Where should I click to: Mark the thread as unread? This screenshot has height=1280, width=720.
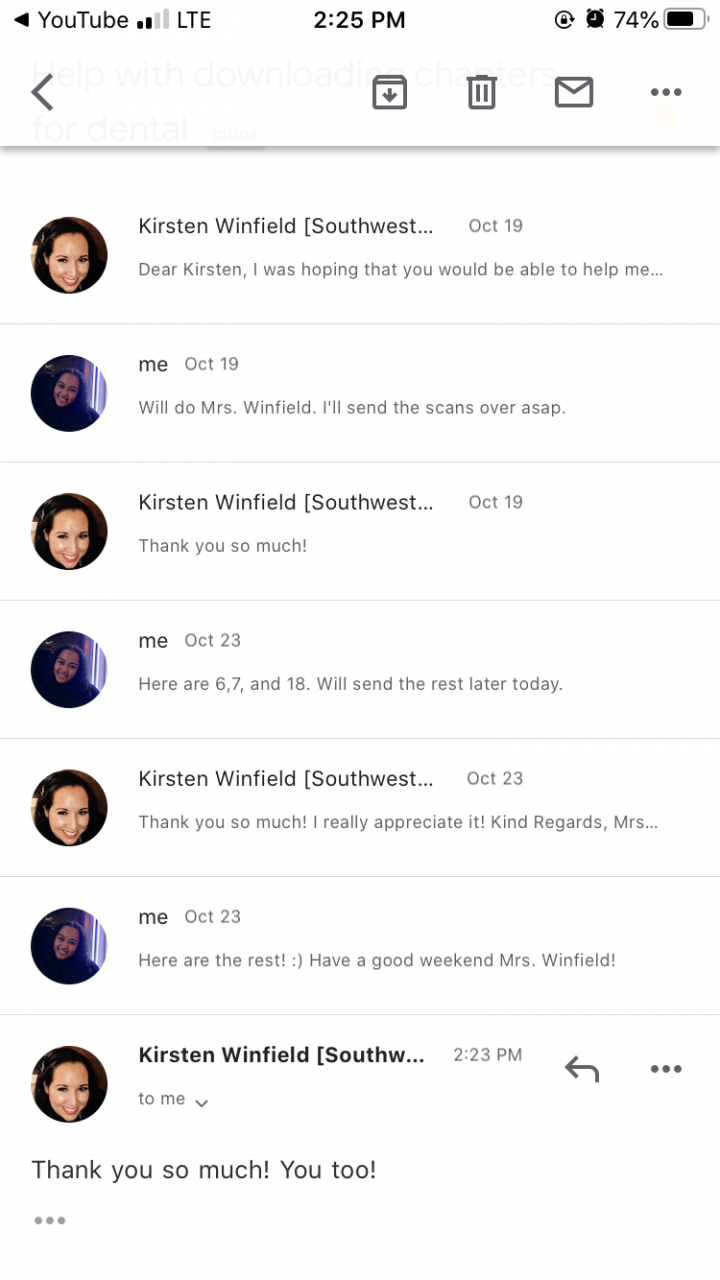573,92
